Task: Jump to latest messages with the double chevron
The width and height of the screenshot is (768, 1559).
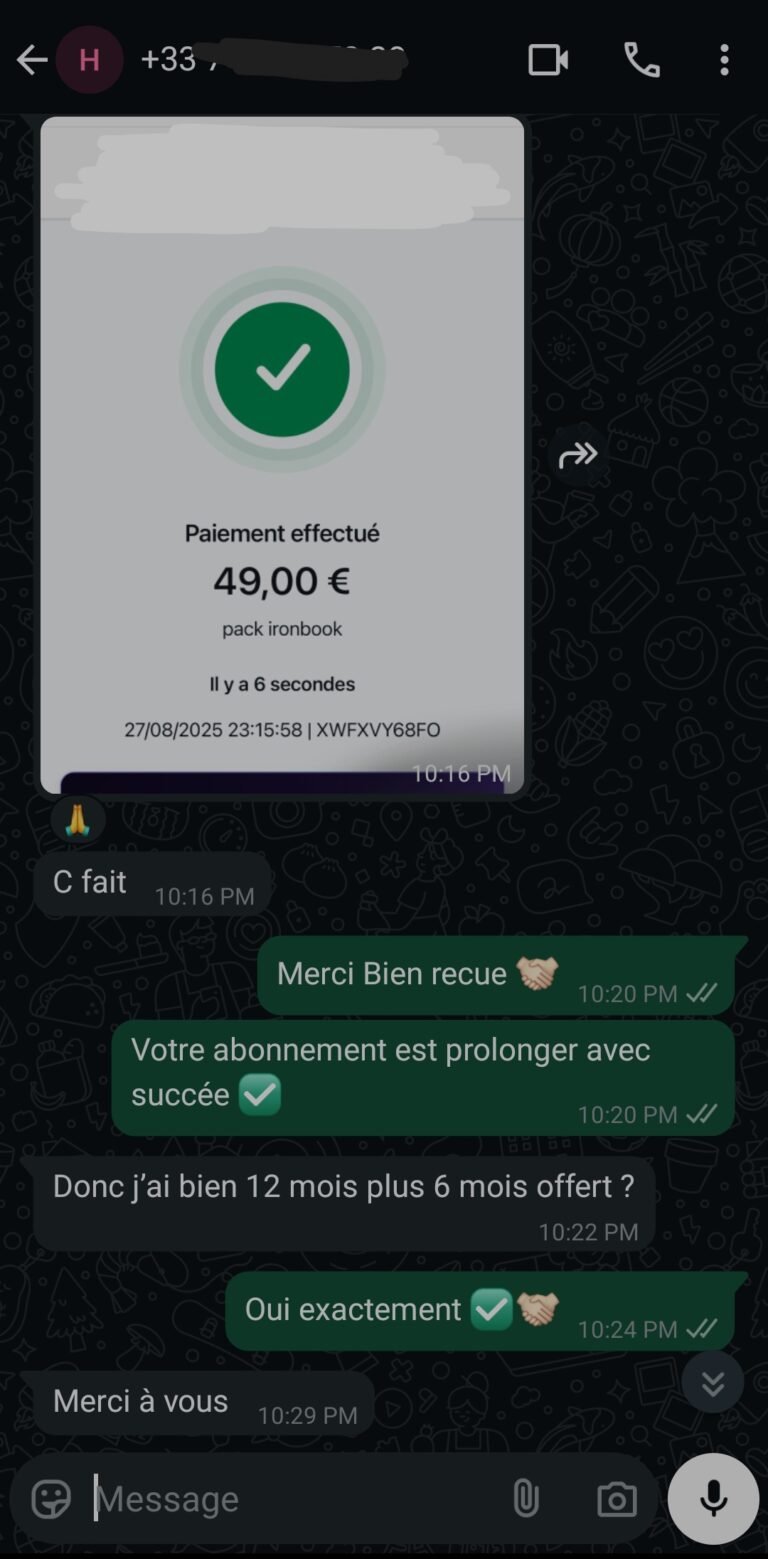Action: click(x=713, y=1383)
